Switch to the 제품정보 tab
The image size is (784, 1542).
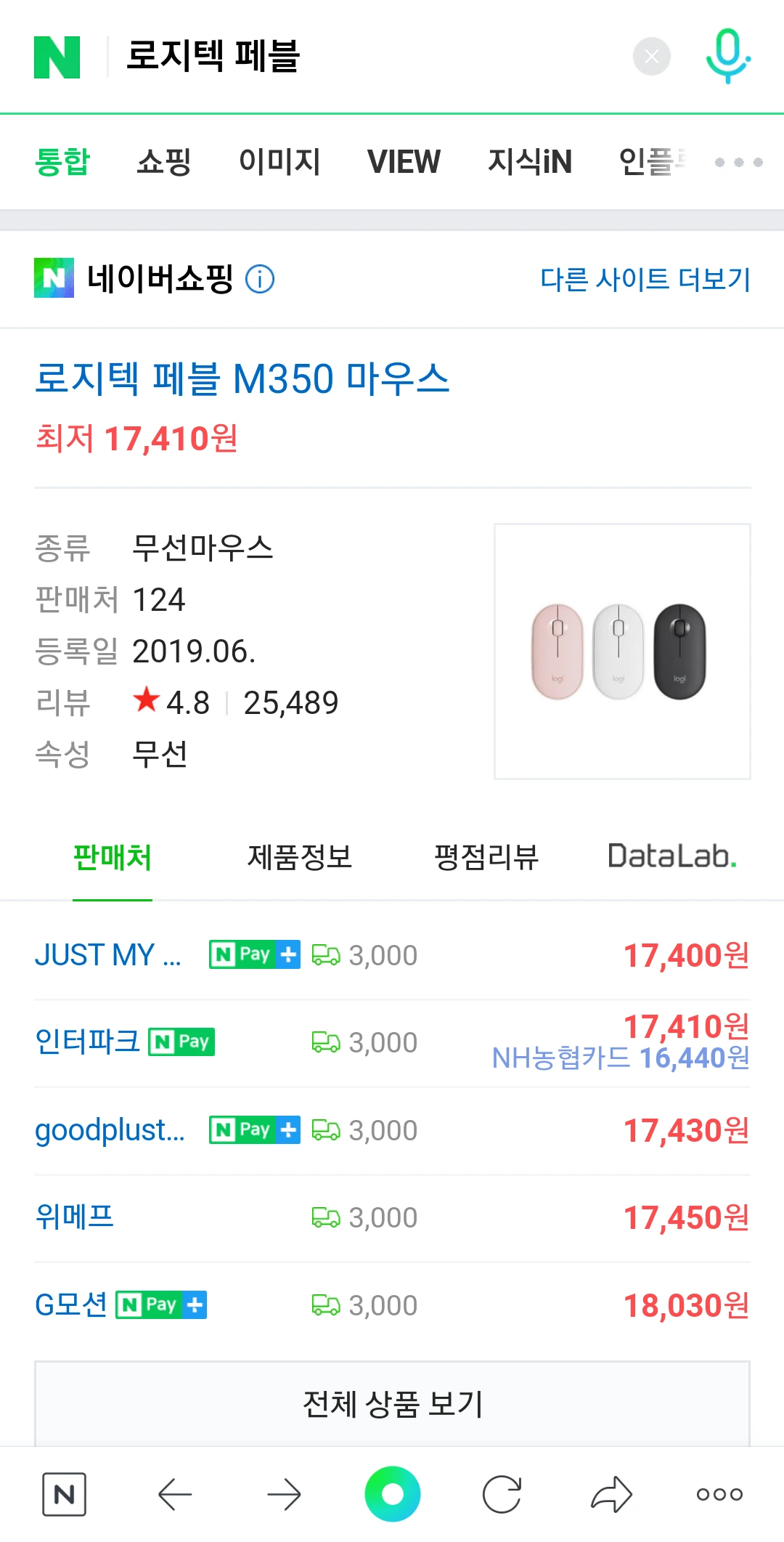300,857
